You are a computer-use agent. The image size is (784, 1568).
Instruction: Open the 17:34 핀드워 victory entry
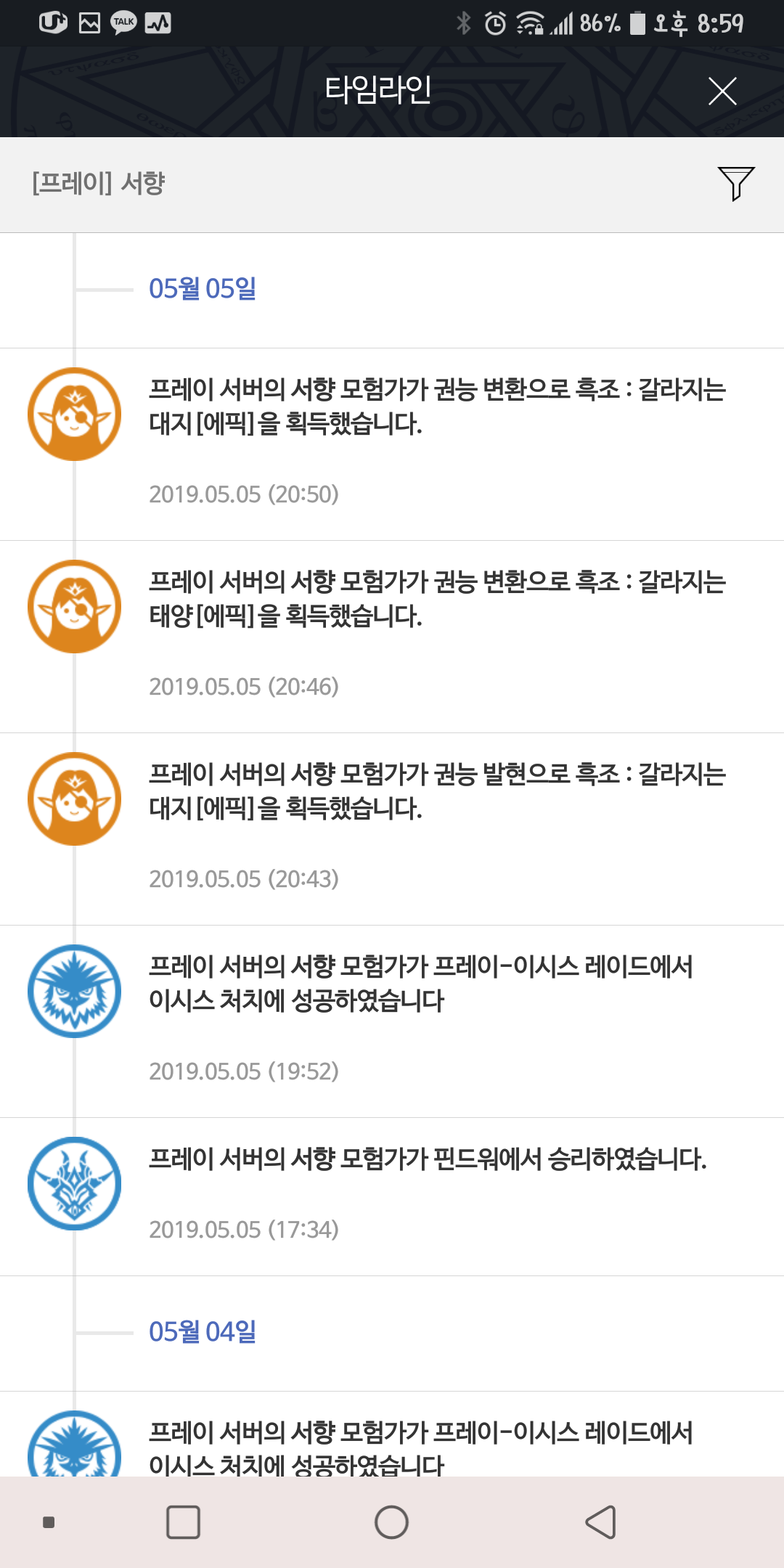(427, 1160)
